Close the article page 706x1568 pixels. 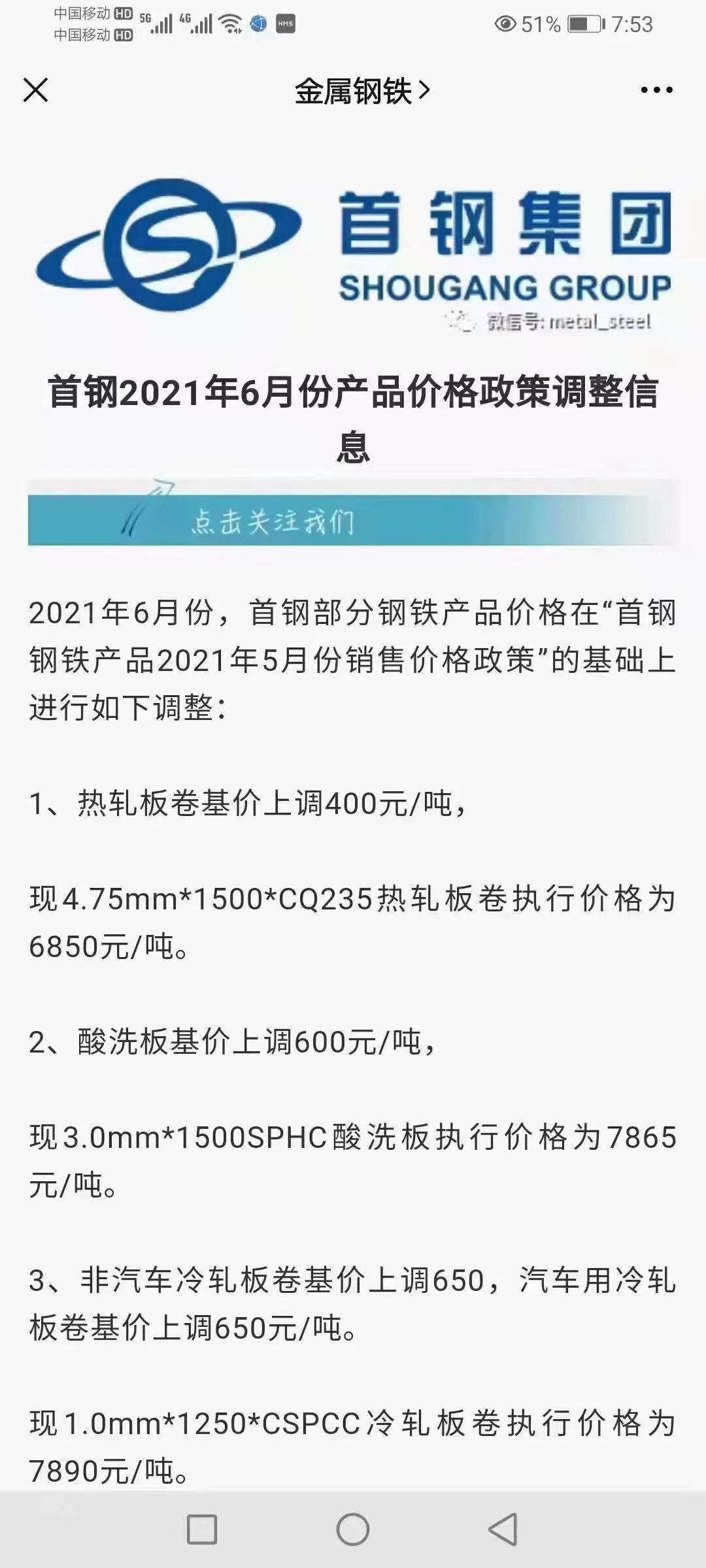[36, 90]
